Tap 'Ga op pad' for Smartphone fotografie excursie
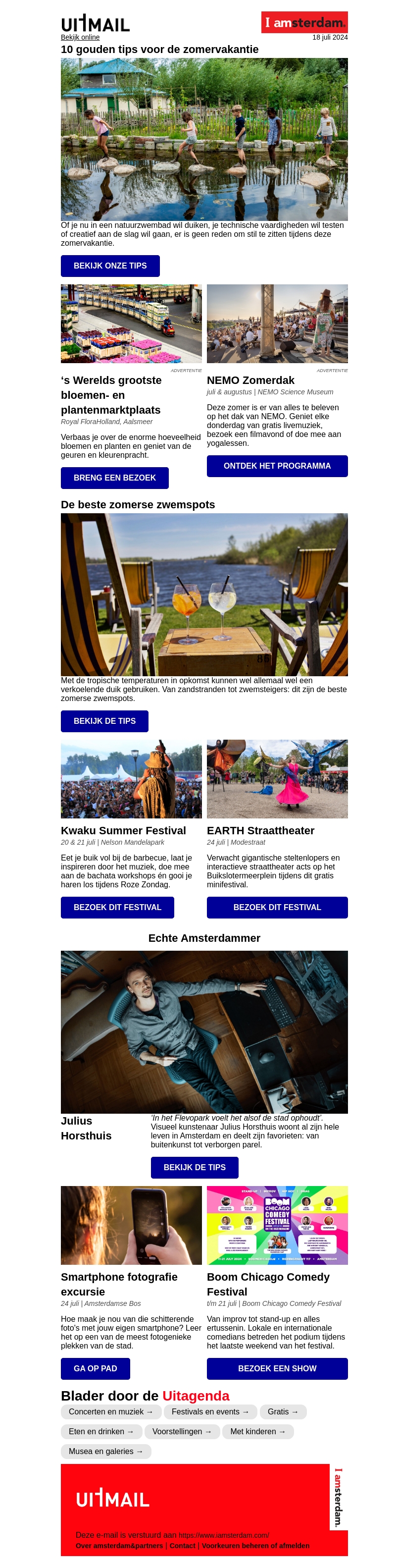The width and height of the screenshot is (396, 1568). tap(95, 1368)
